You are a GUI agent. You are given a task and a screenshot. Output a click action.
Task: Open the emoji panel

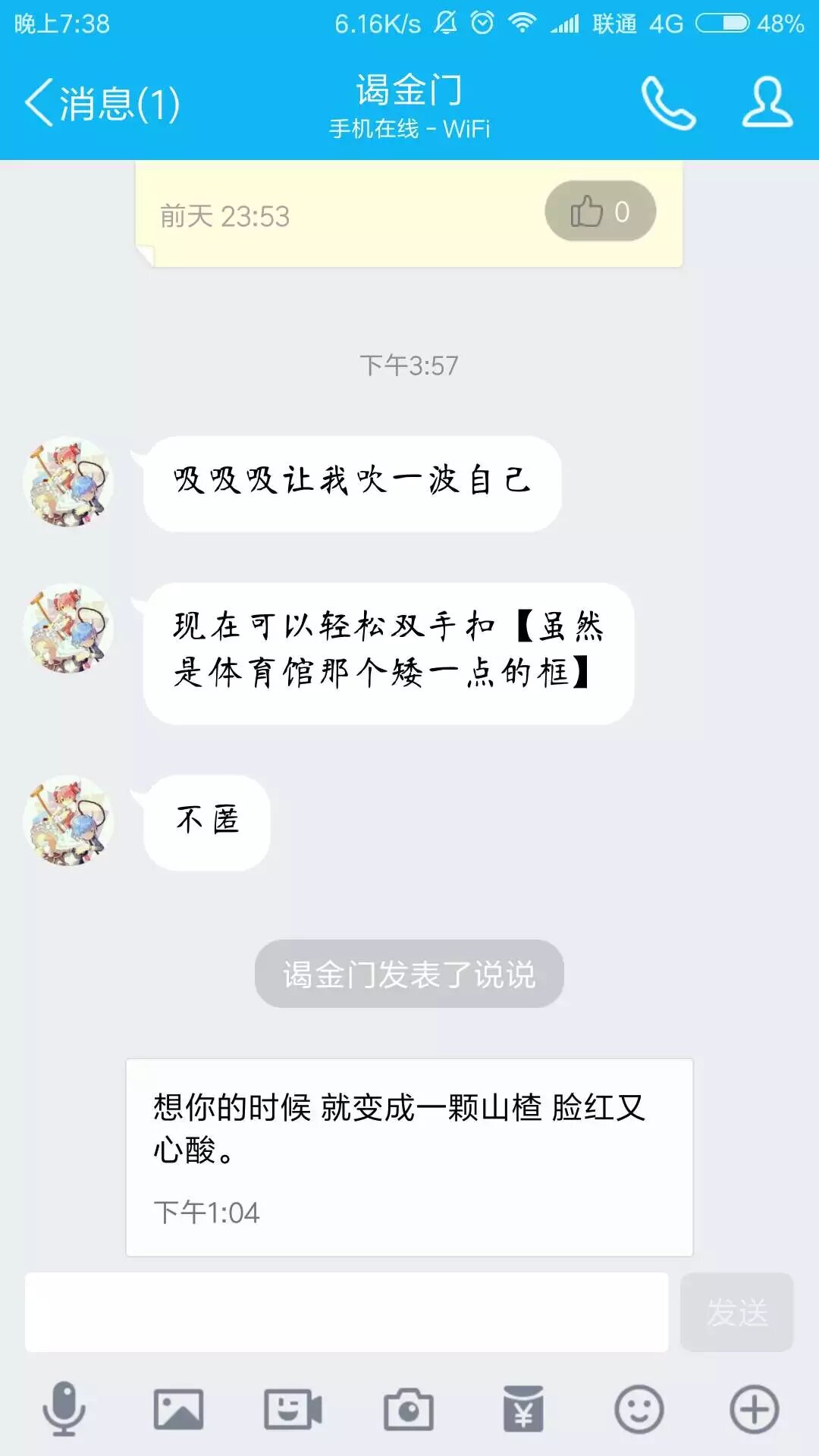point(639,1409)
